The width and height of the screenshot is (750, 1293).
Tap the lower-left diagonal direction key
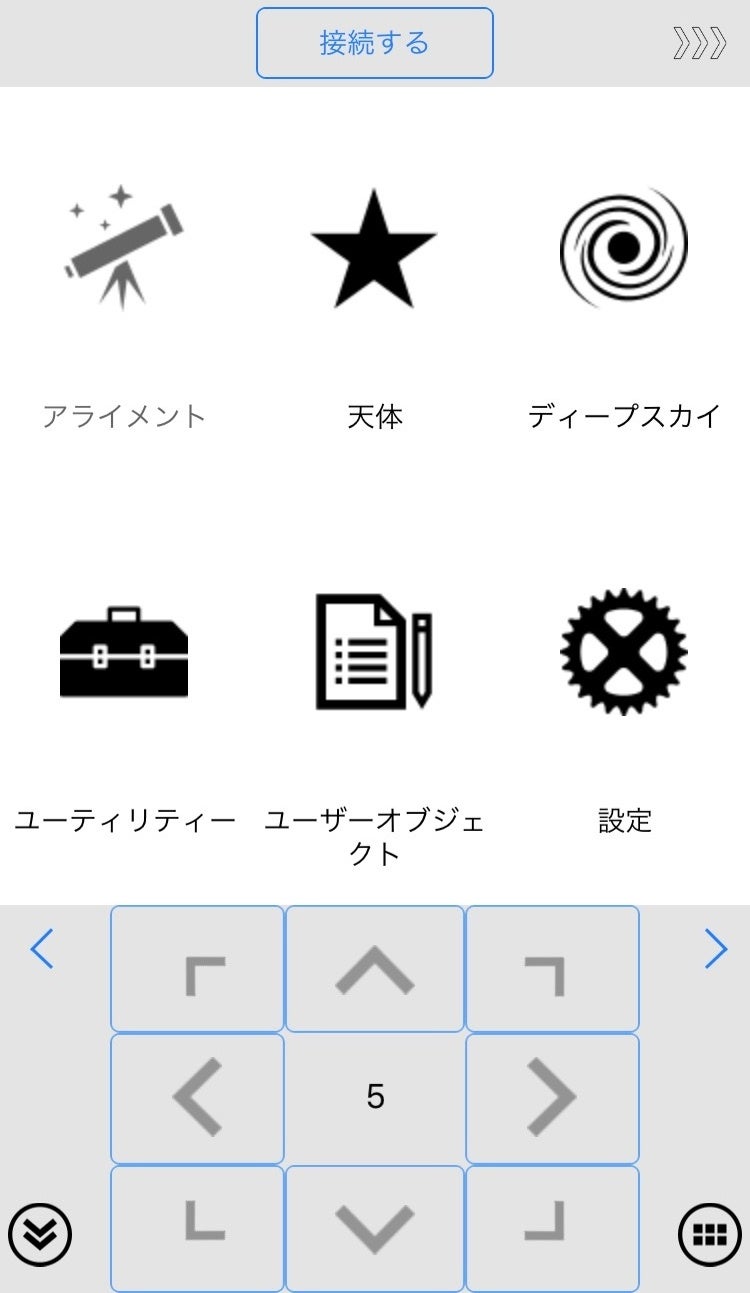(197, 1227)
